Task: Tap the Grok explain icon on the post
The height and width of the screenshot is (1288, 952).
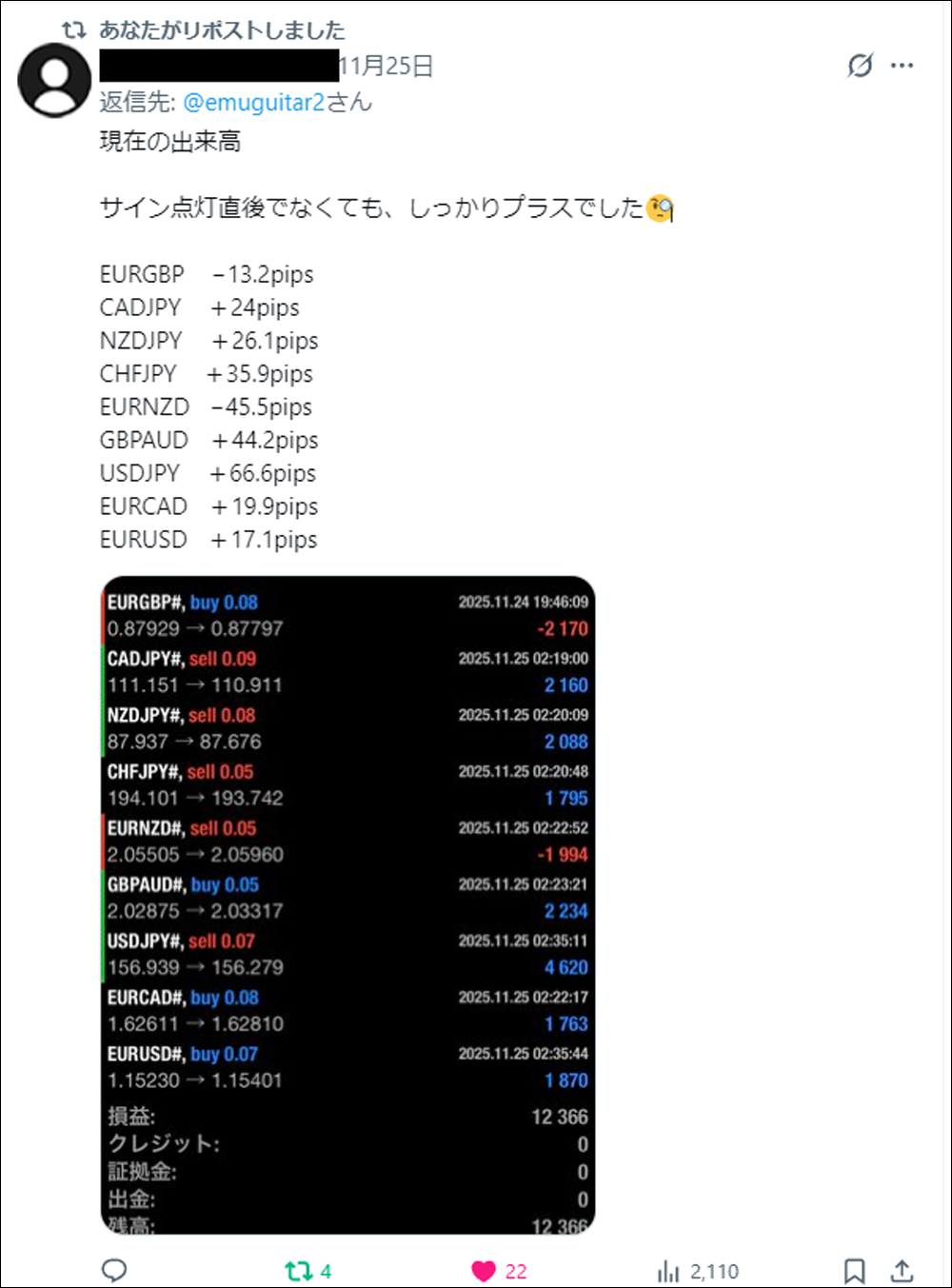Action: pos(860,66)
